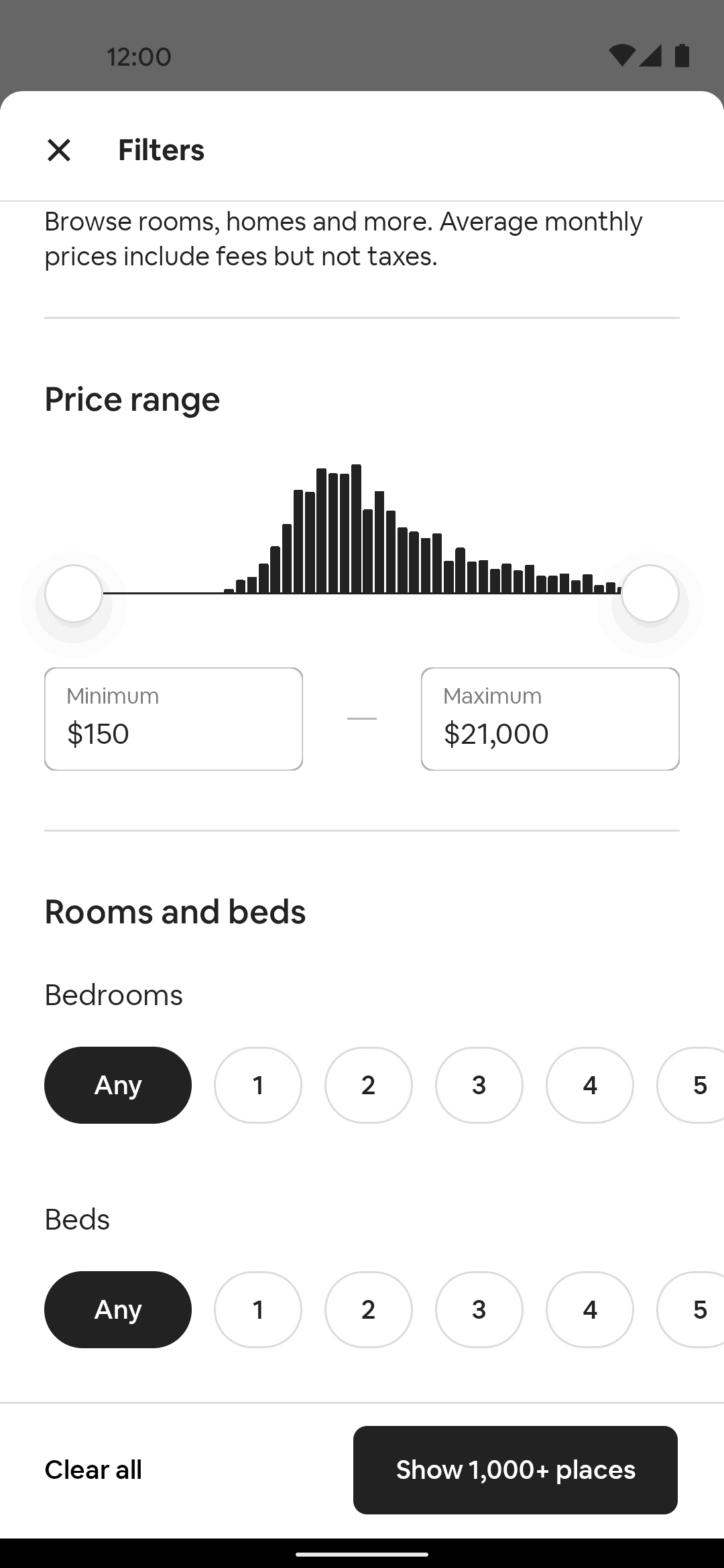This screenshot has width=724, height=1568.
Task: Select 2 bedrooms
Action: coord(368,1085)
